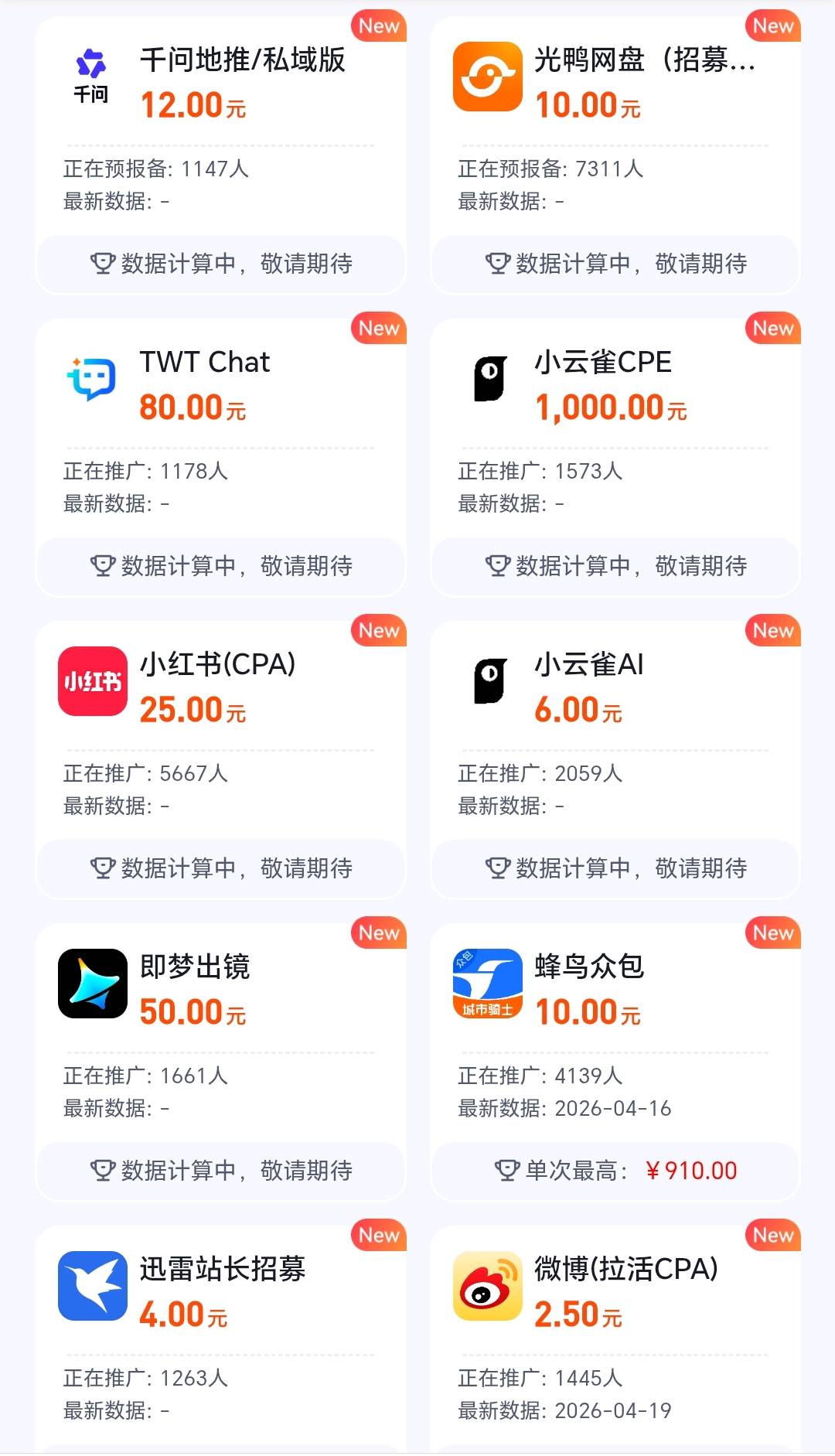Click 数据计算中，敬请期待 under 千问地推
Viewport: 835px width, 1456px height.
220,264
